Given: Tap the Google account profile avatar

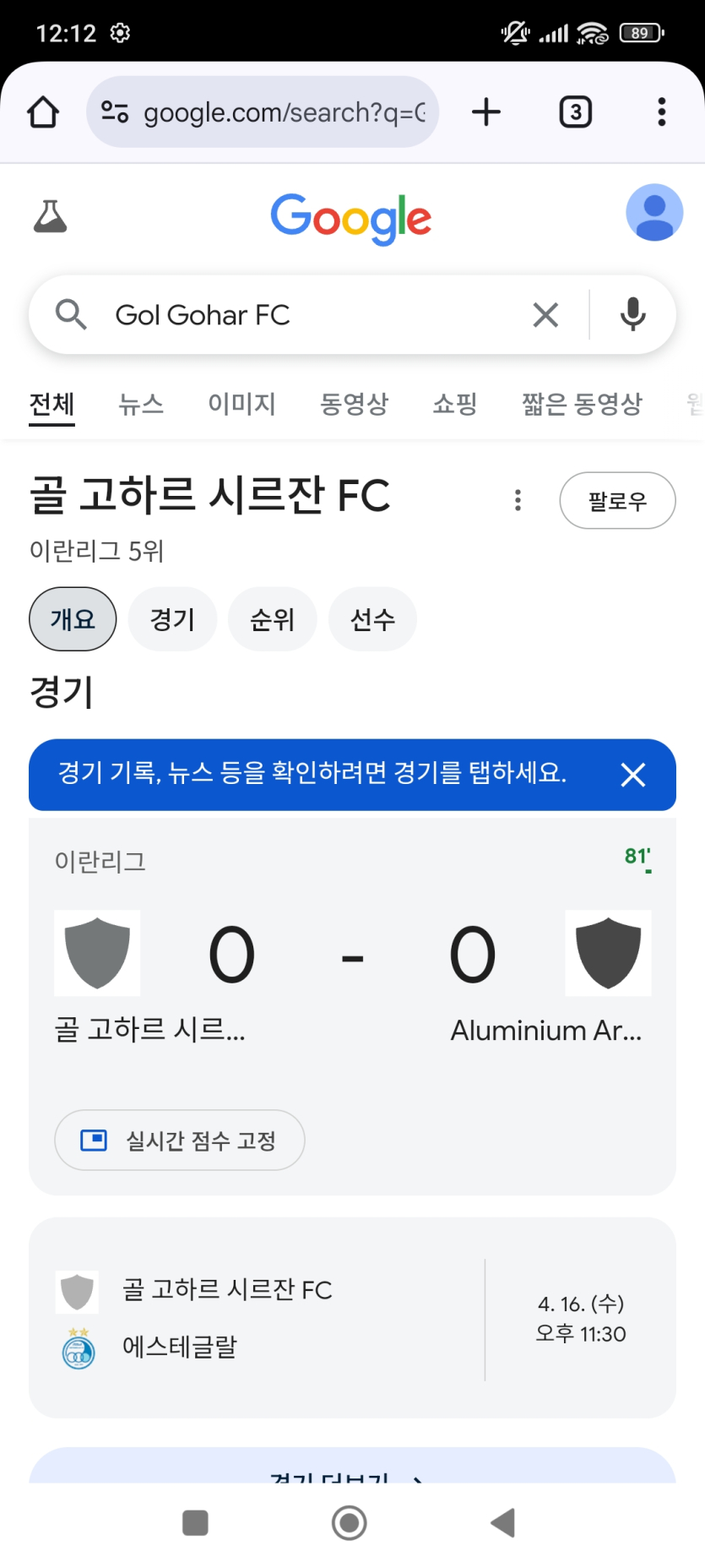Looking at the screenshot, I should tap(653, 213).
